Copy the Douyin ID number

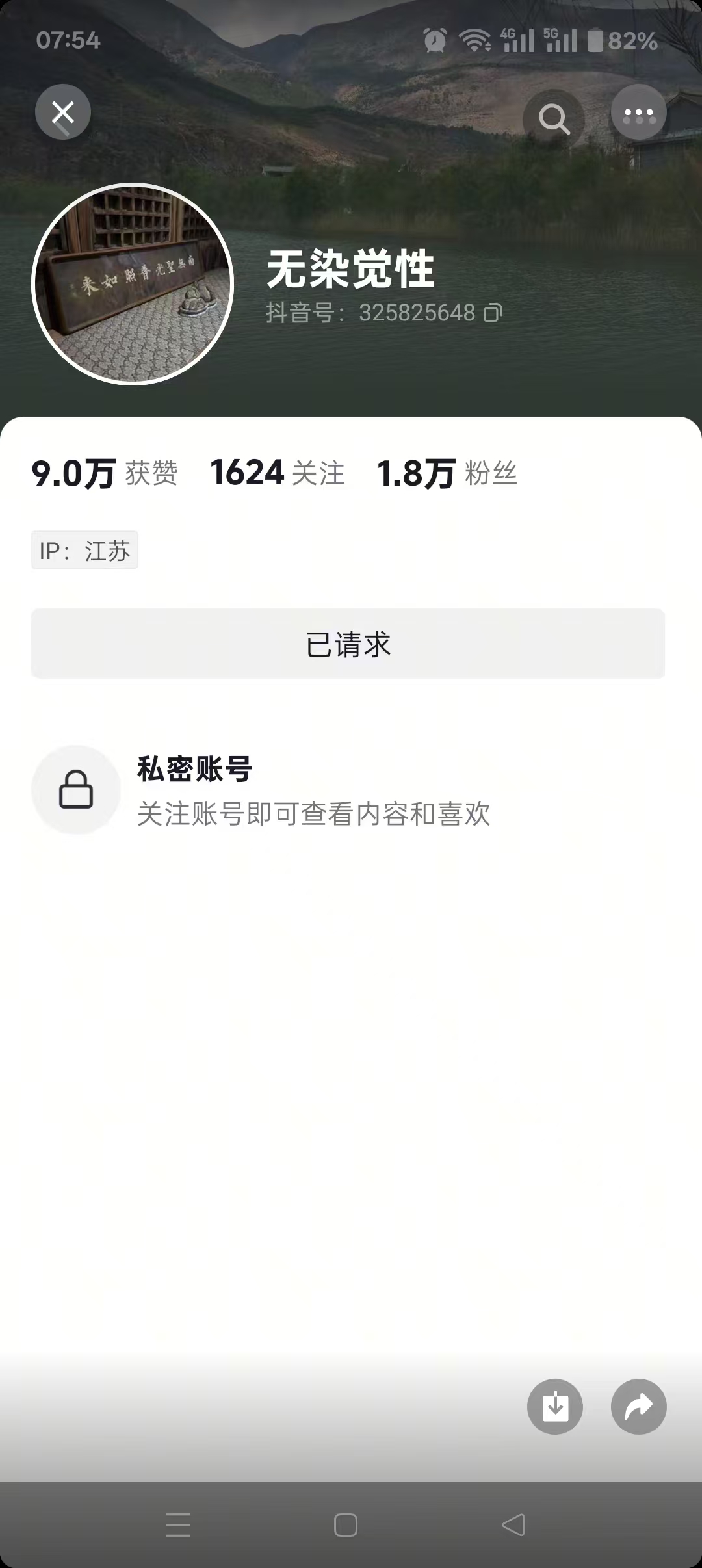click(493, 313)
